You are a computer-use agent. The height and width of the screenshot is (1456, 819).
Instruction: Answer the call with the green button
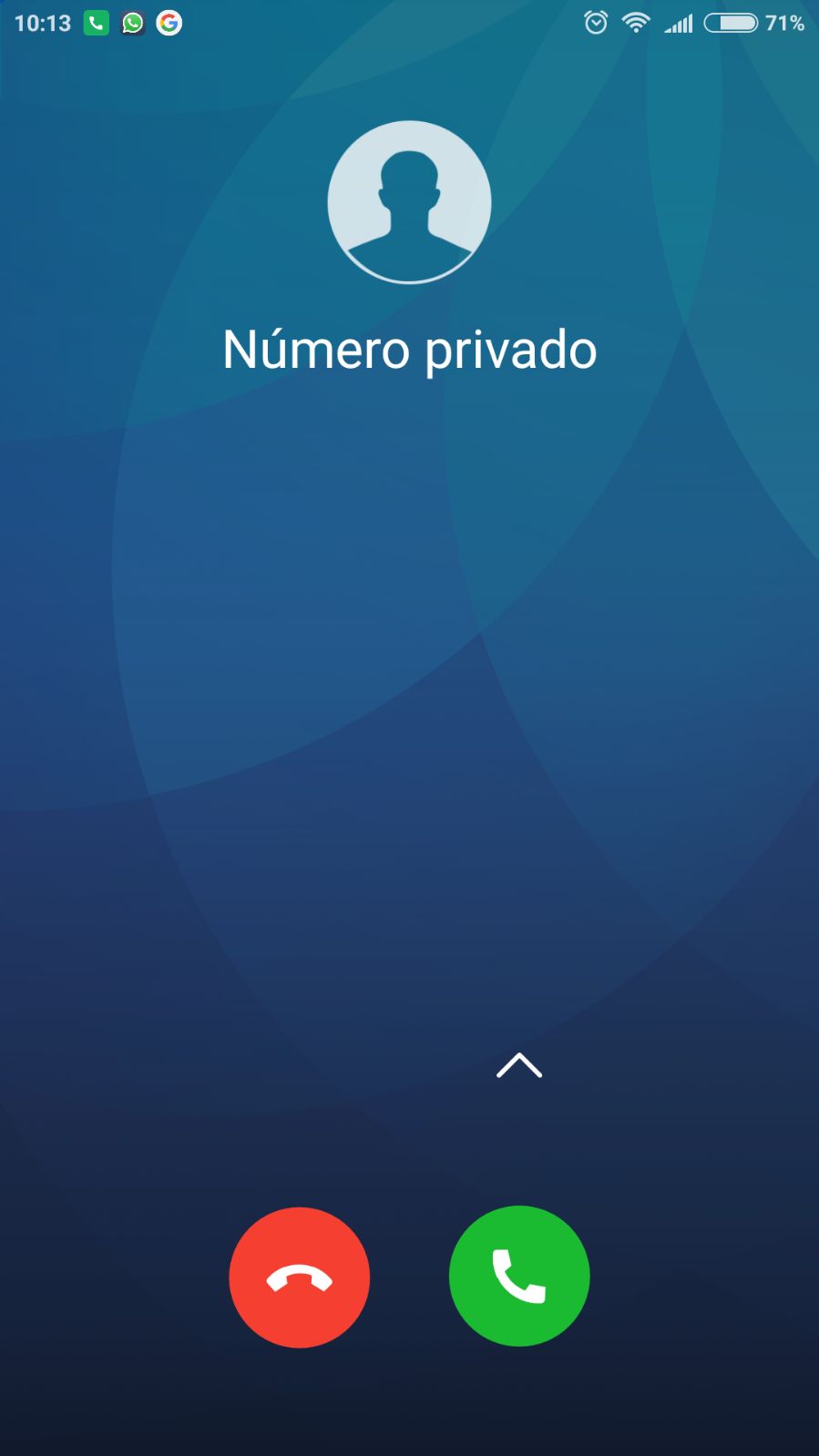(x=519, y=1276)
